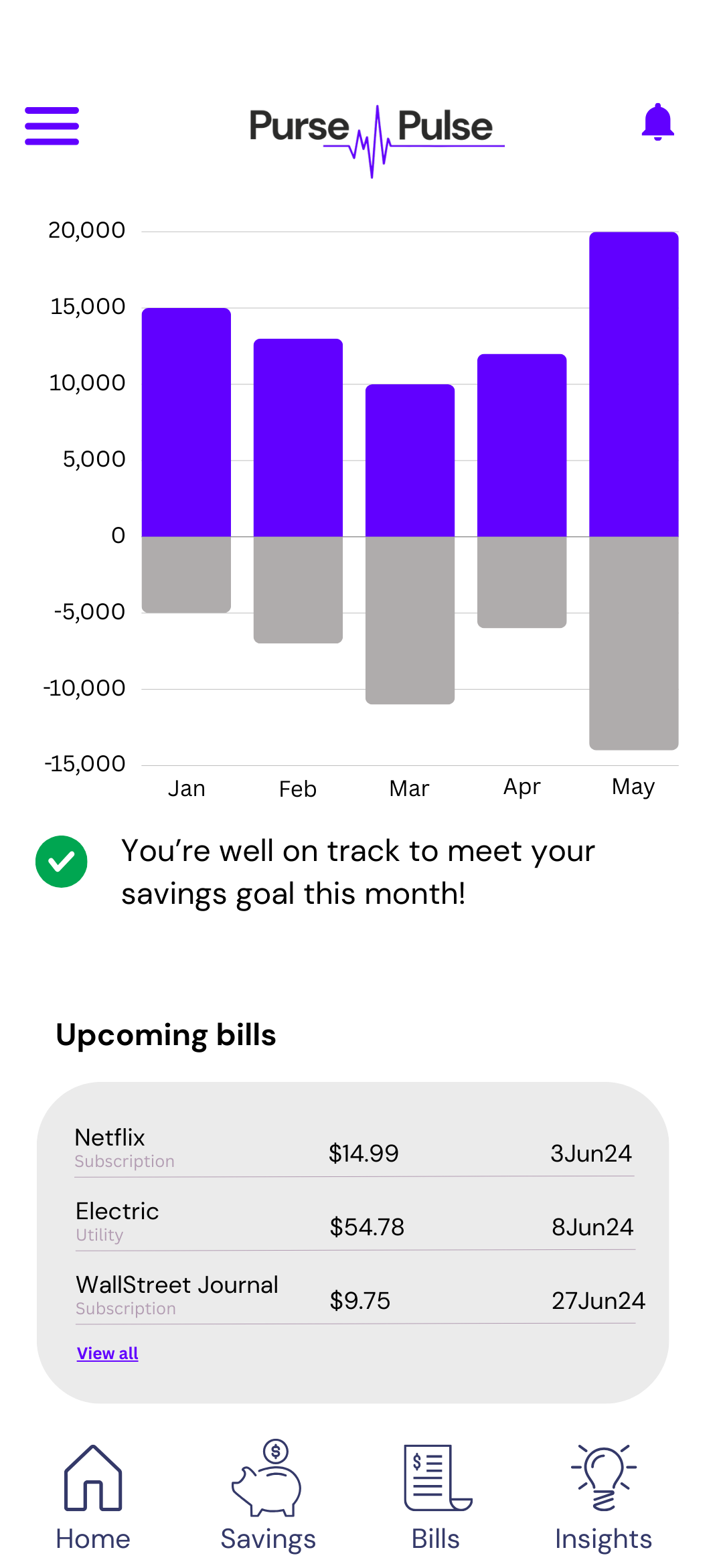The width and height of the screenshot is (723, 1568).
Task: Open the hamburger menu
Action: [52, 126]
